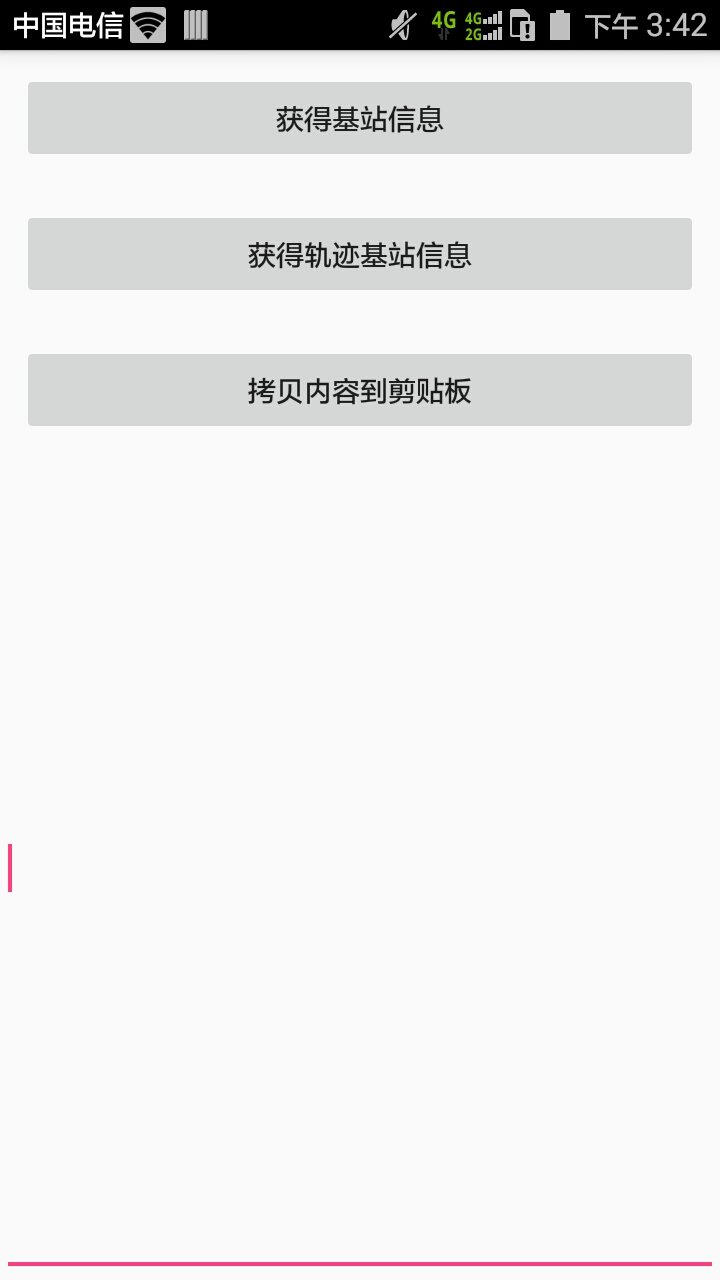
Task: Tap the dual SIM 4G/2G signal bars
Action: [x=485, y=25]
